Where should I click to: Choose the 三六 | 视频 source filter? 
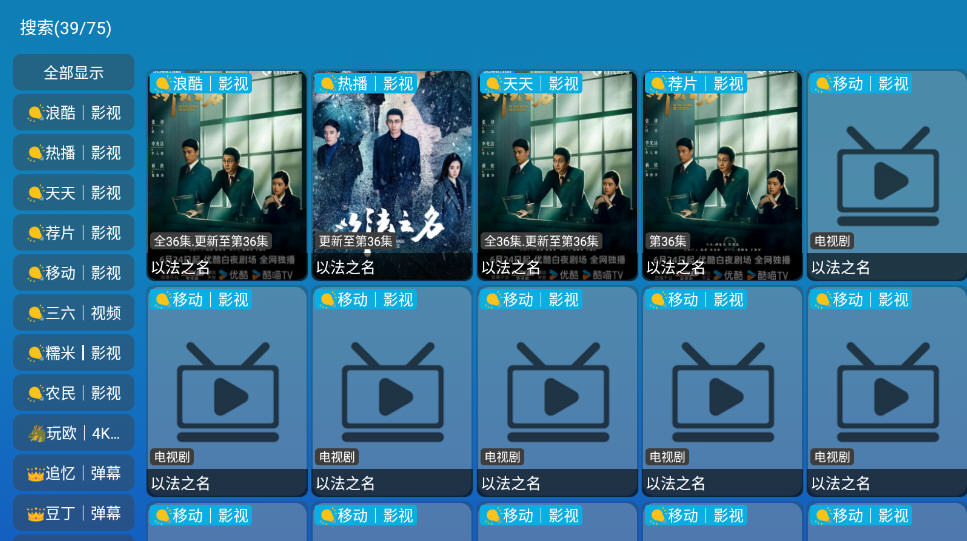click(73, 312)
